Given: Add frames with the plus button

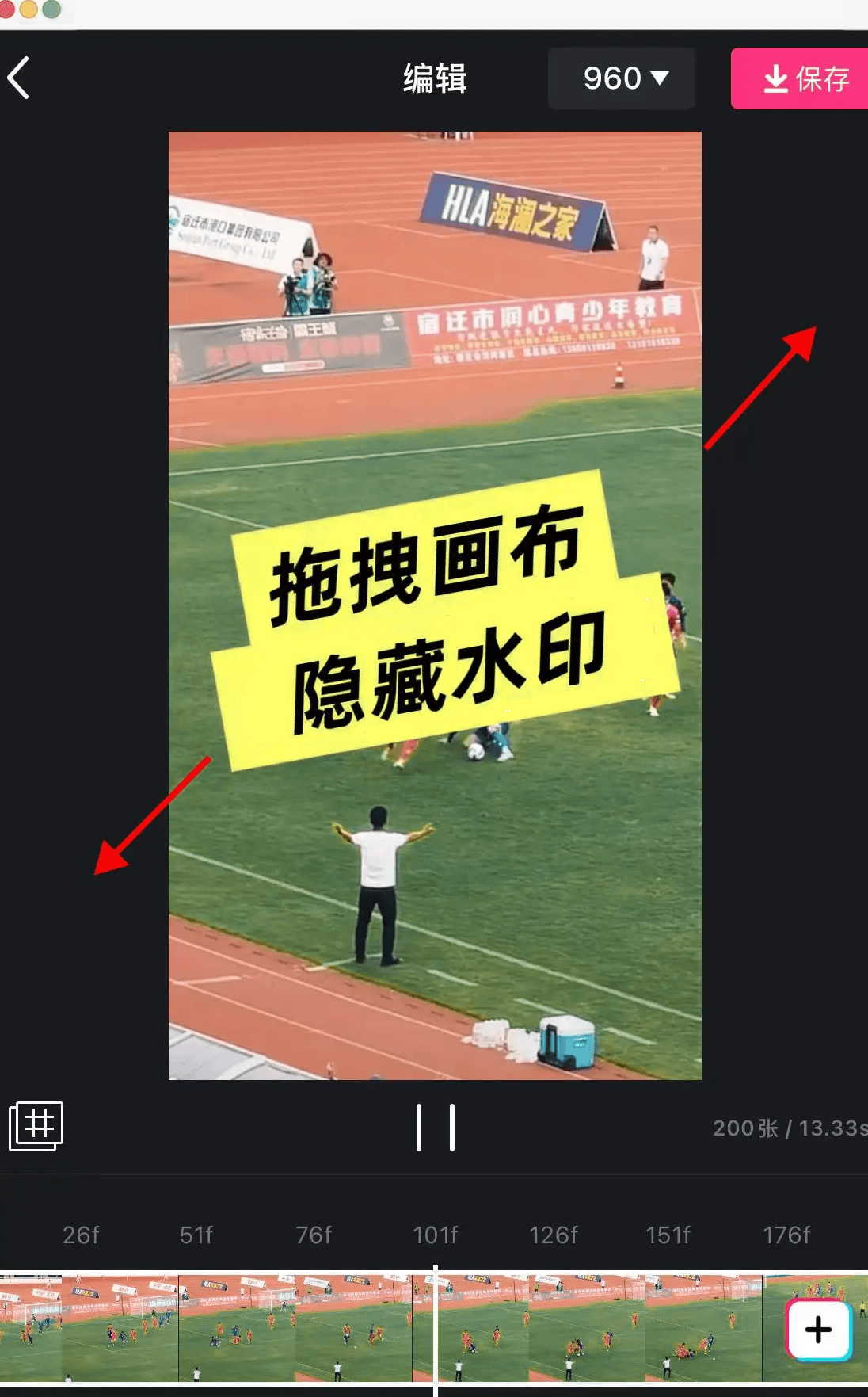Looking at the screenshot, I should click(x=818, y=1330).
